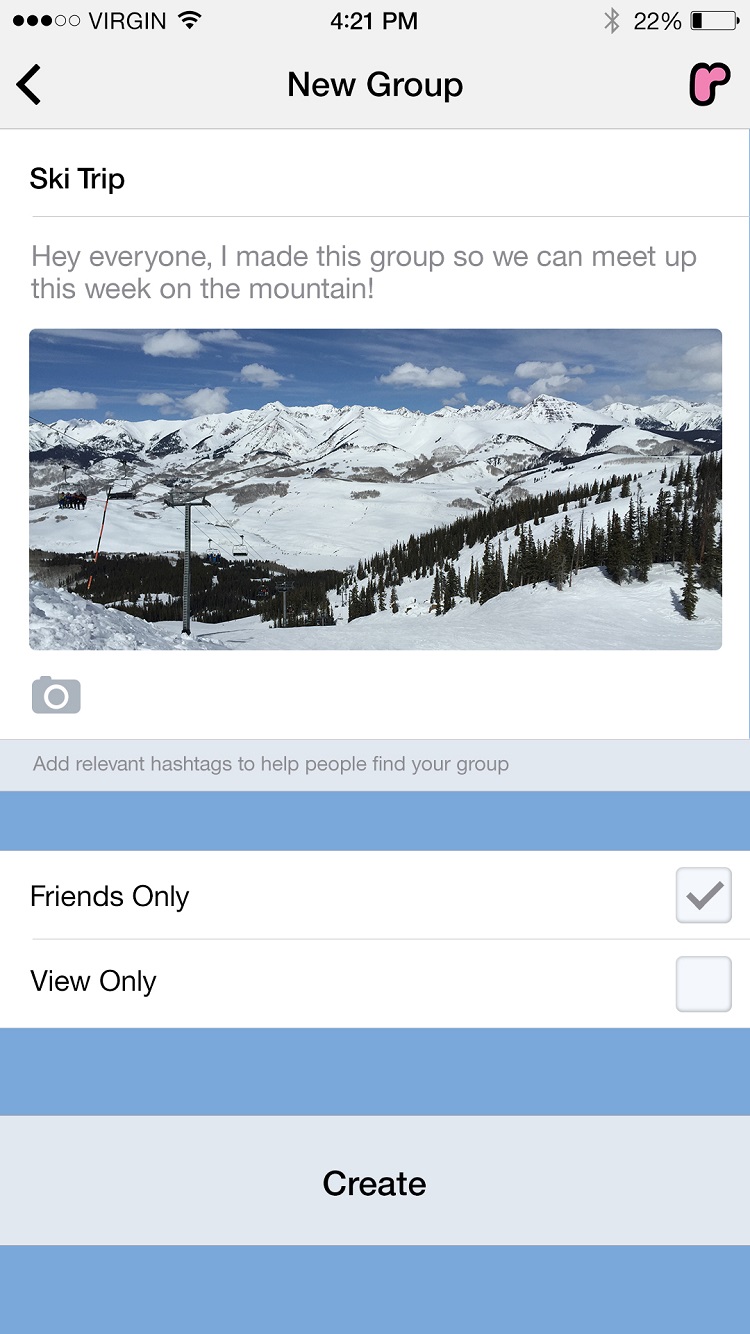This screenshot has width=750, height=1334.
Task: Go back using the arrow
Action: pyautogui.click(x=30, y=85)
